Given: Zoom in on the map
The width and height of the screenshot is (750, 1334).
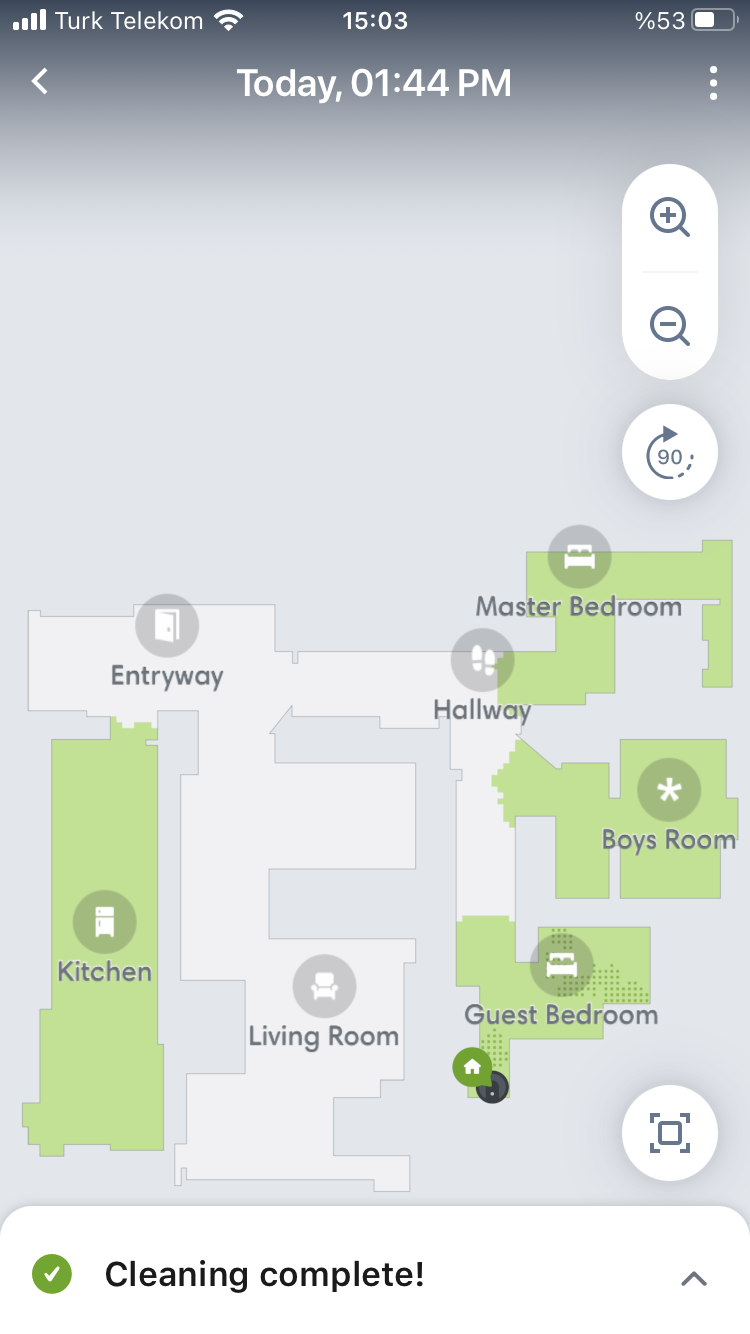Looking at the screenshot, I should click(670, 217).
